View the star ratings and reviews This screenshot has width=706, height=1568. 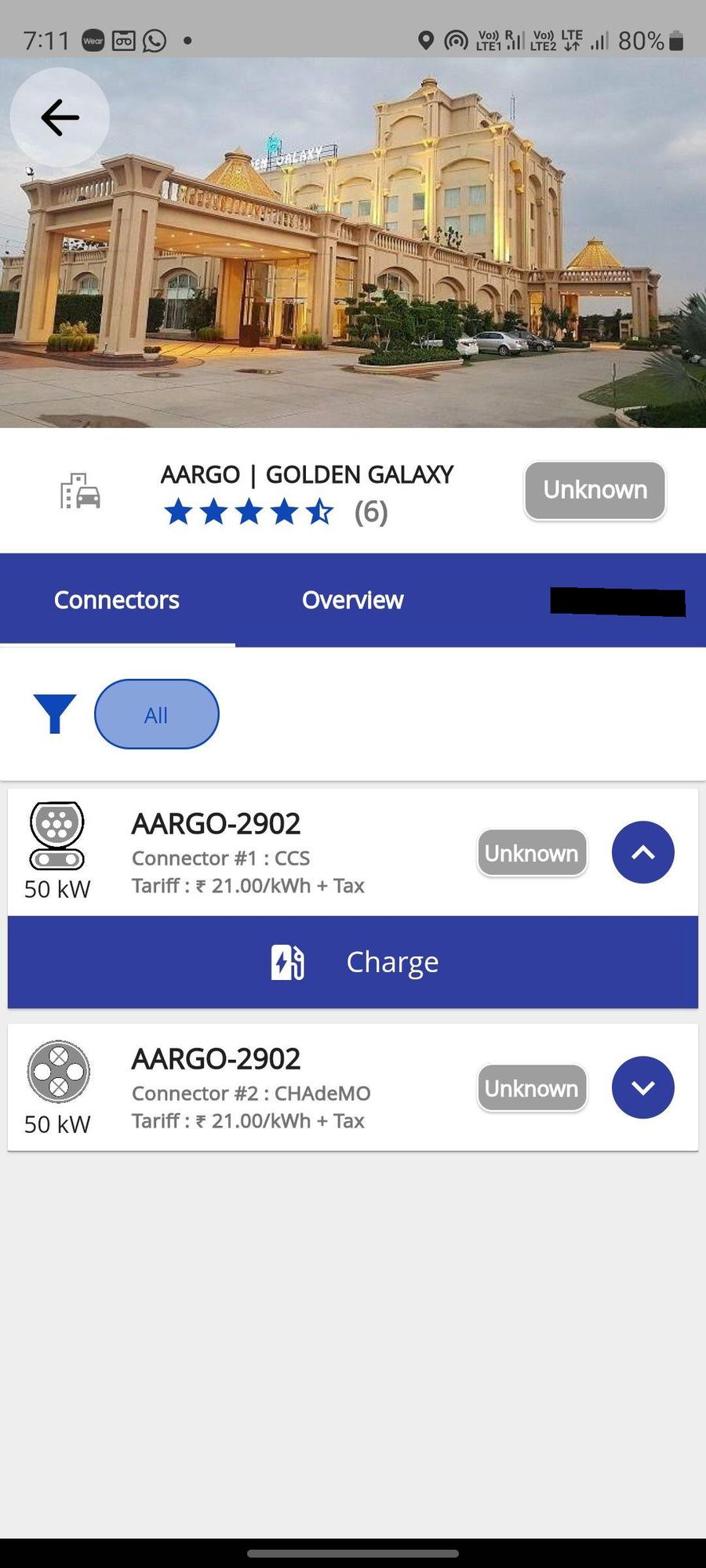[x=275, y=513]
